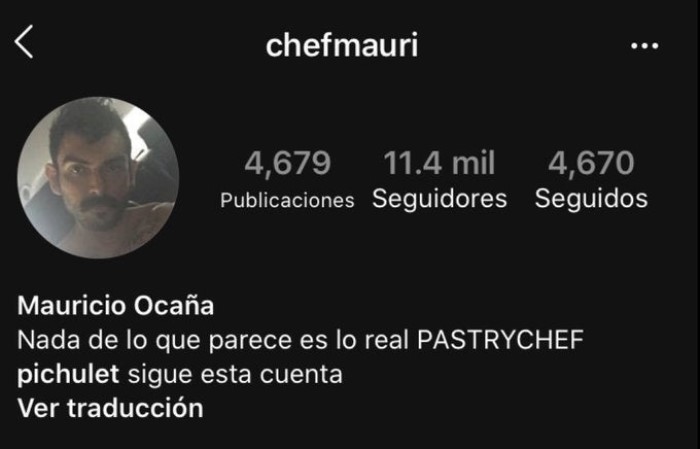700x449 pixels.
Task: View the 4,679 Publicaciones
Action: [287, 179]
